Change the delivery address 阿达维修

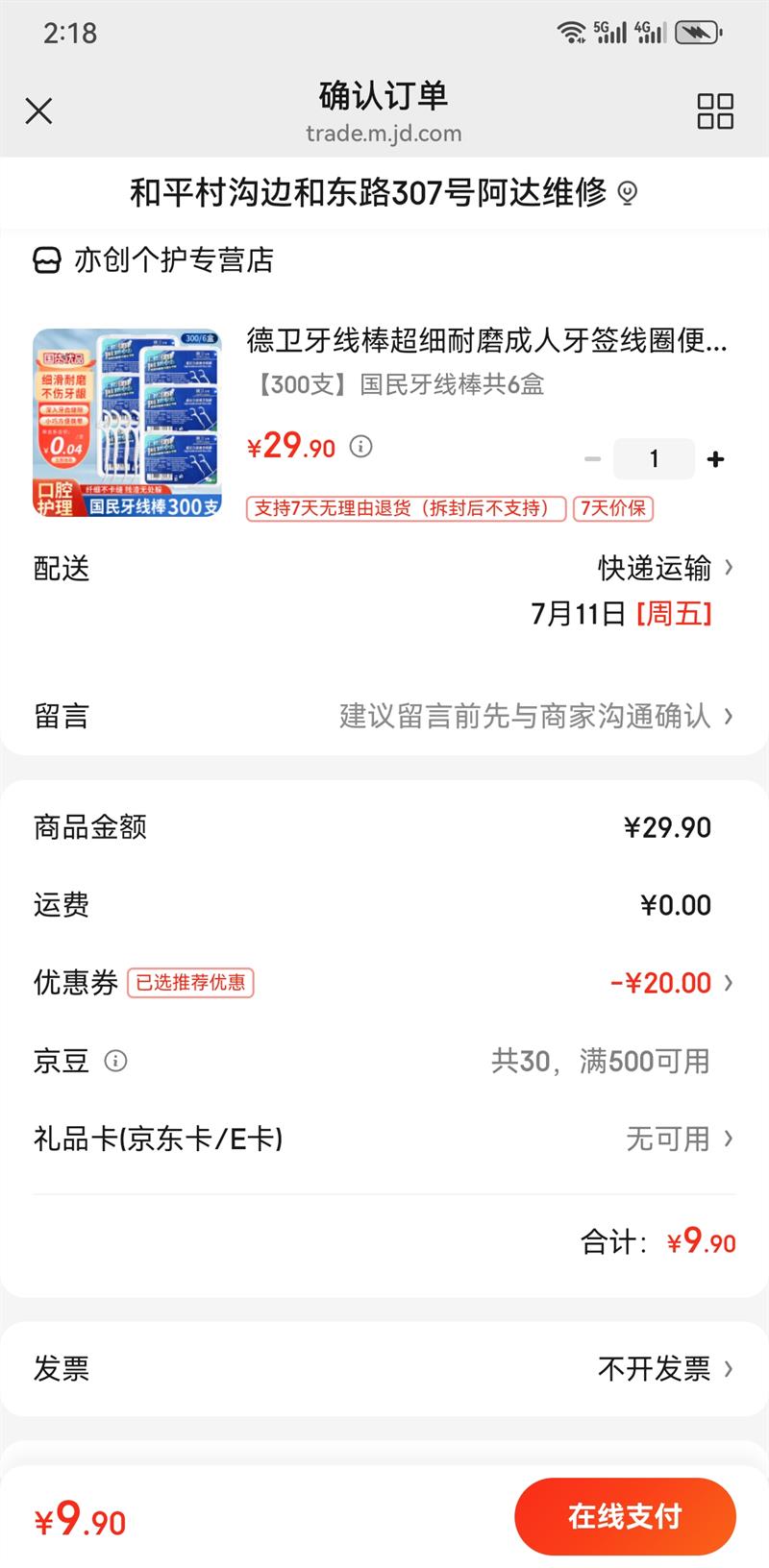pos(384,193)
